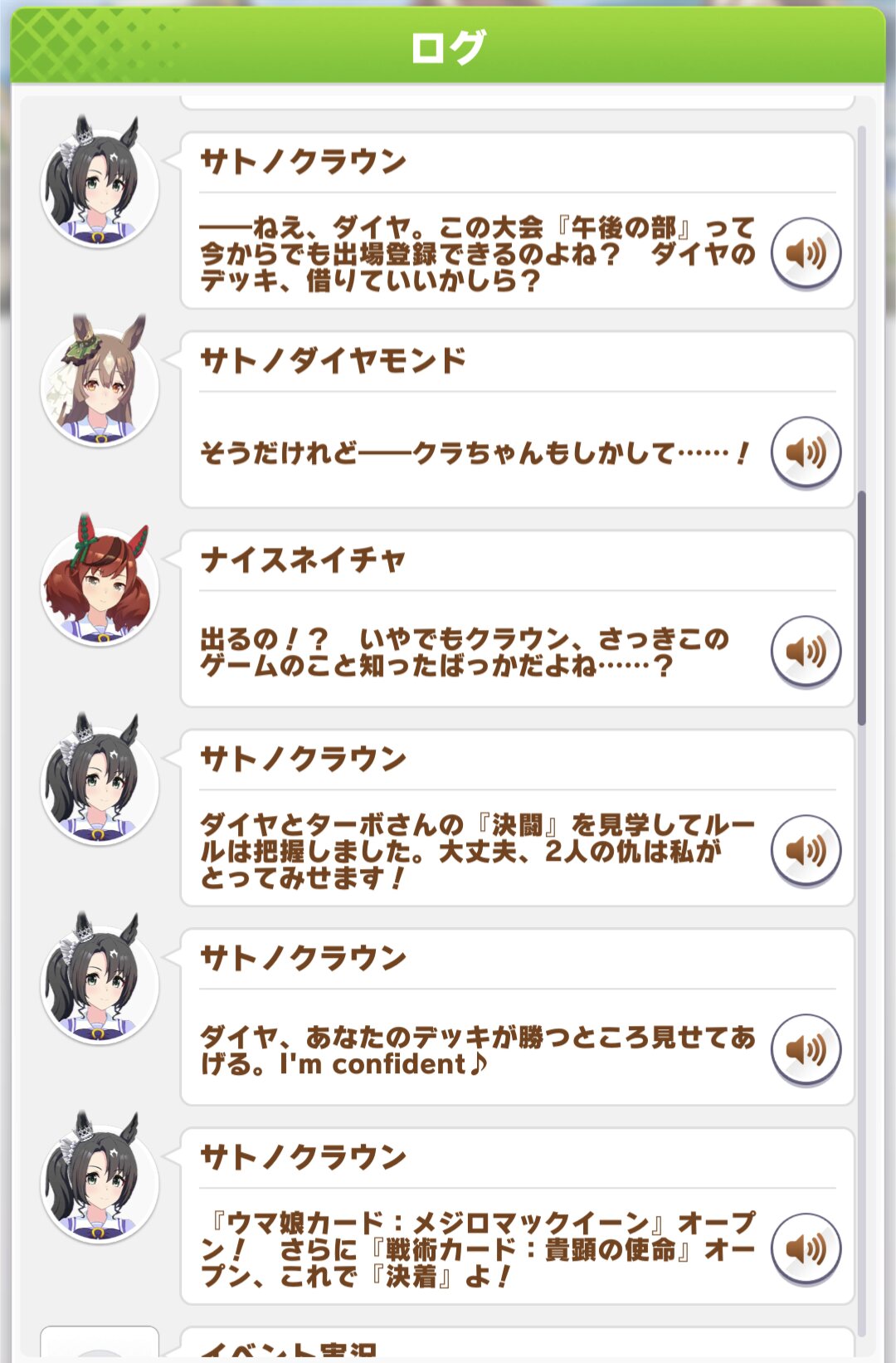Play voice for Satono Crown's 午後の部 line
This screenshot has height=1363, width=896.
[806, 253]
